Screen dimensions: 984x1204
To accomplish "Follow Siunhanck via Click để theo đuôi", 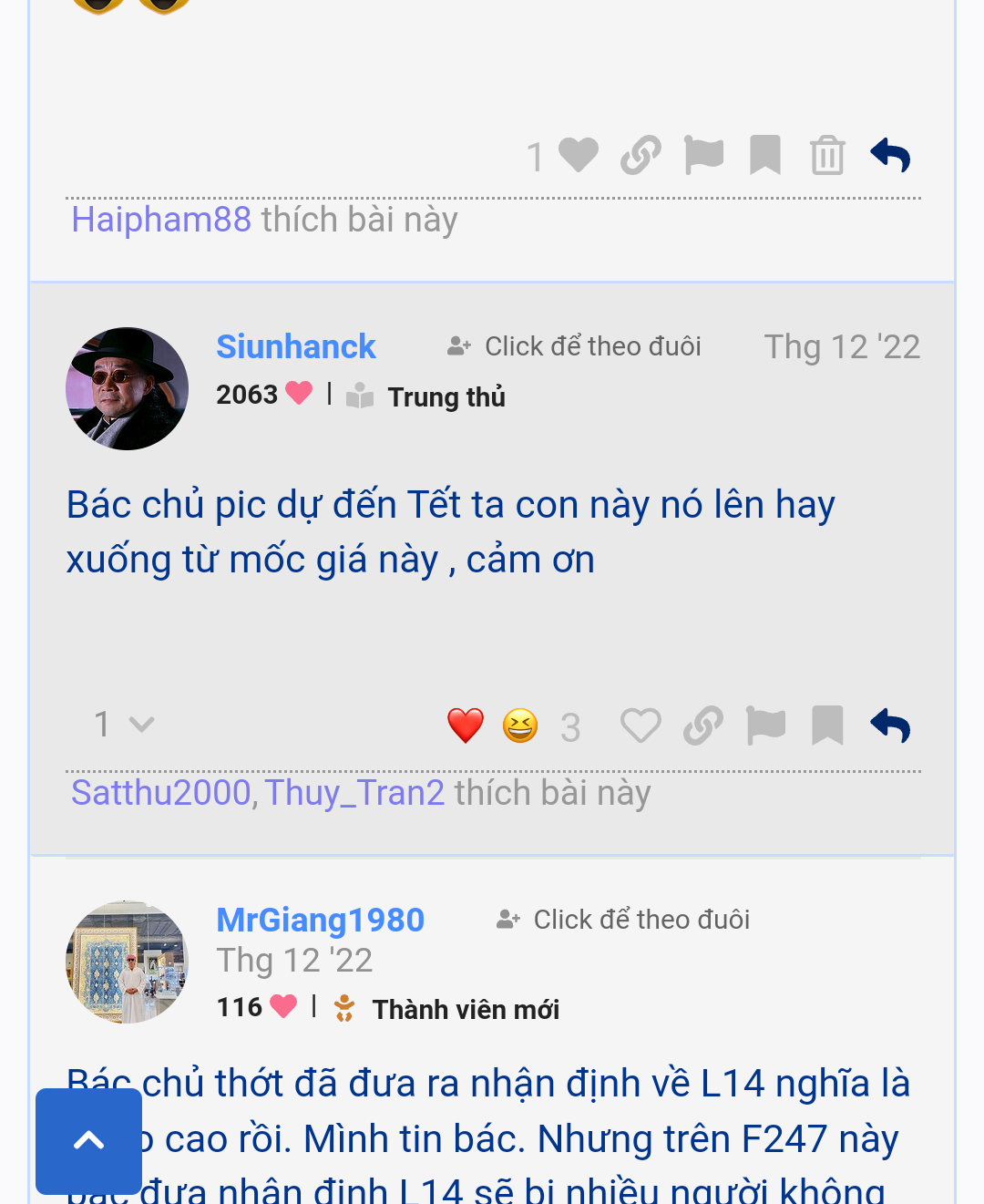I will click(x=575, y=347).
